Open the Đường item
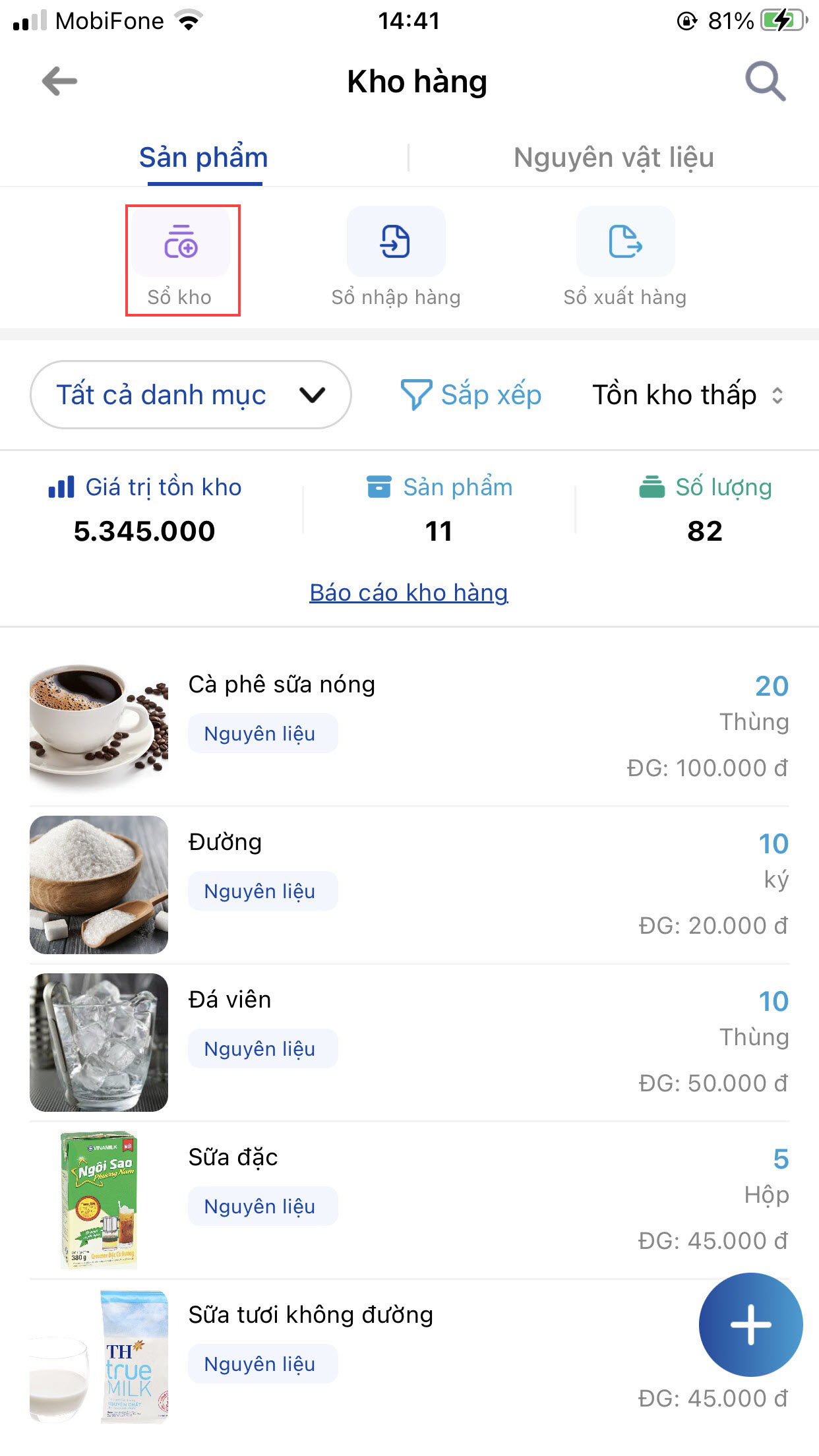Screen dimensions: 819x1456 point(409,884)
